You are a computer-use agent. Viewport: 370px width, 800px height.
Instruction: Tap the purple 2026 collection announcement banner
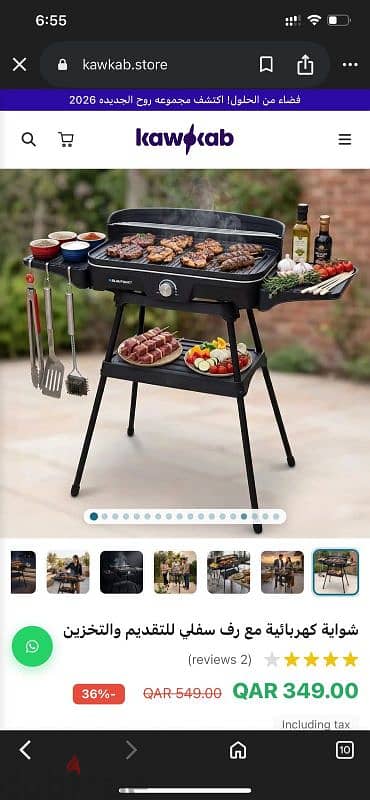tap(185, 100)
